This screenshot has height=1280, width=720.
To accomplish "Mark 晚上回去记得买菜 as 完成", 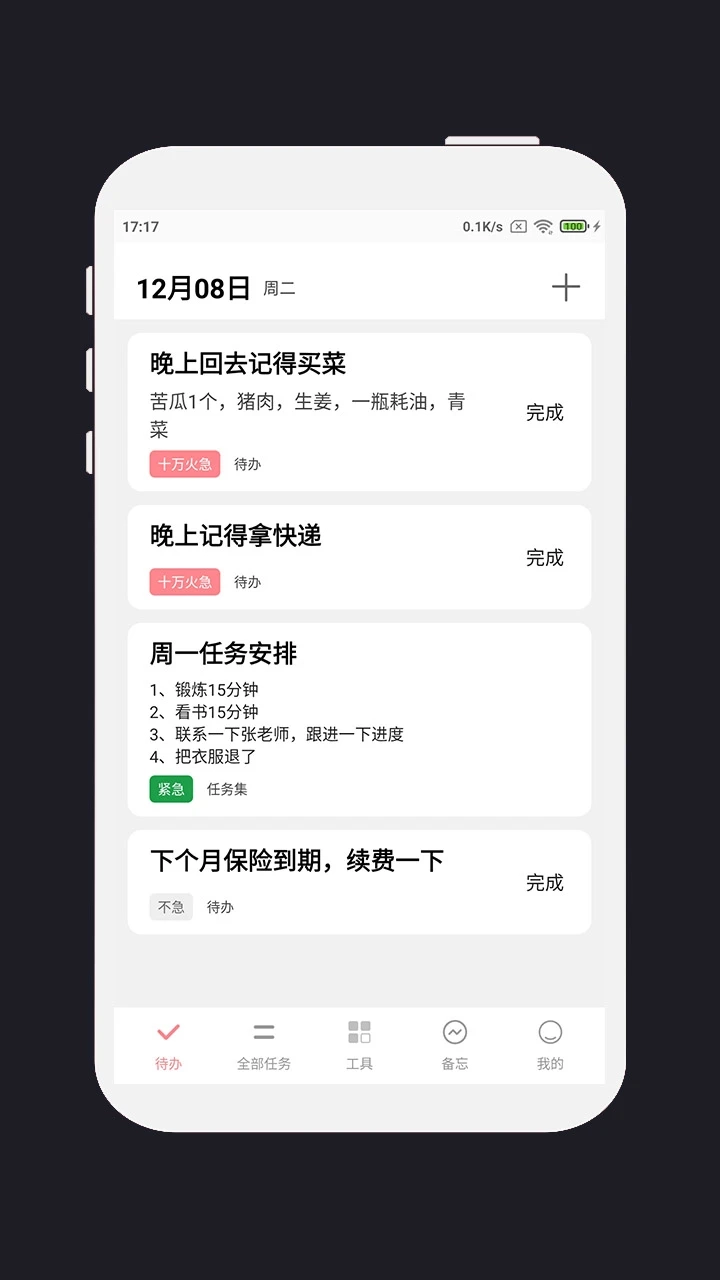I will [545, 412].
